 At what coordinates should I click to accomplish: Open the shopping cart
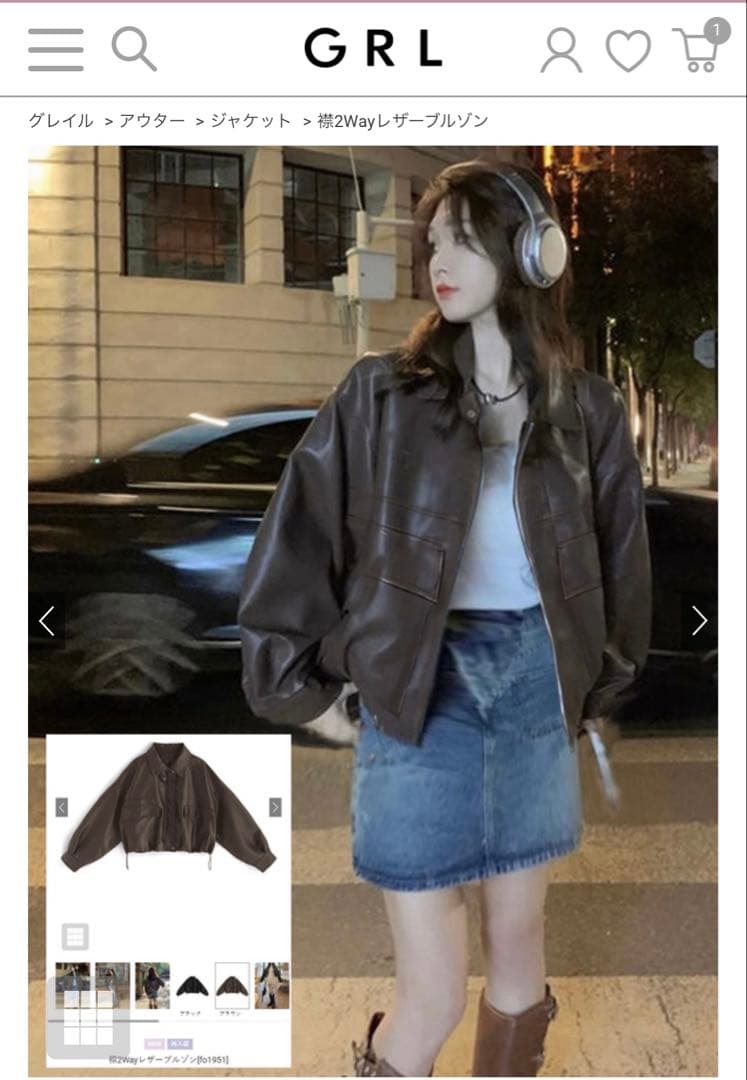pyautogui.click(x=697, y=50)
